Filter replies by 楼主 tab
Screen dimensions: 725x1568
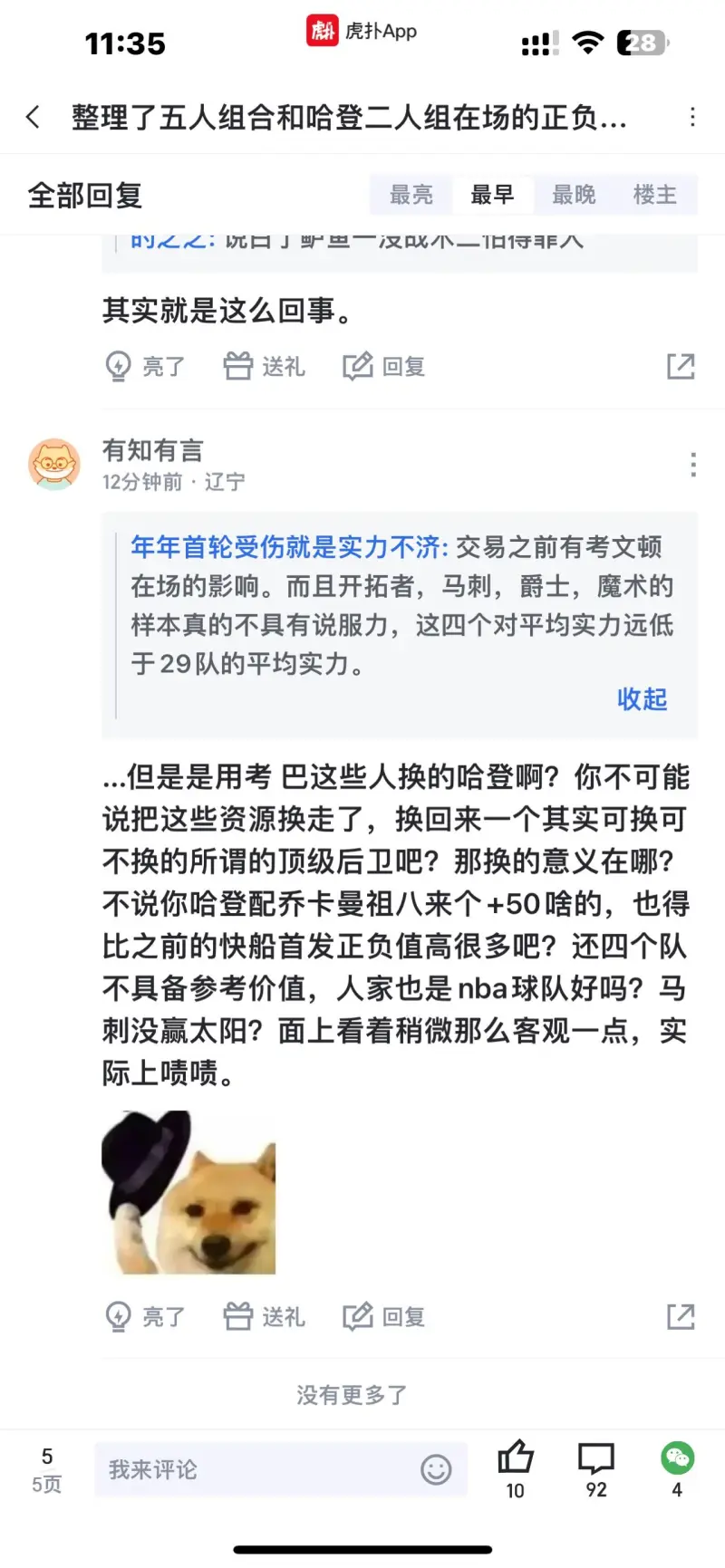click(x=655, y=195)
